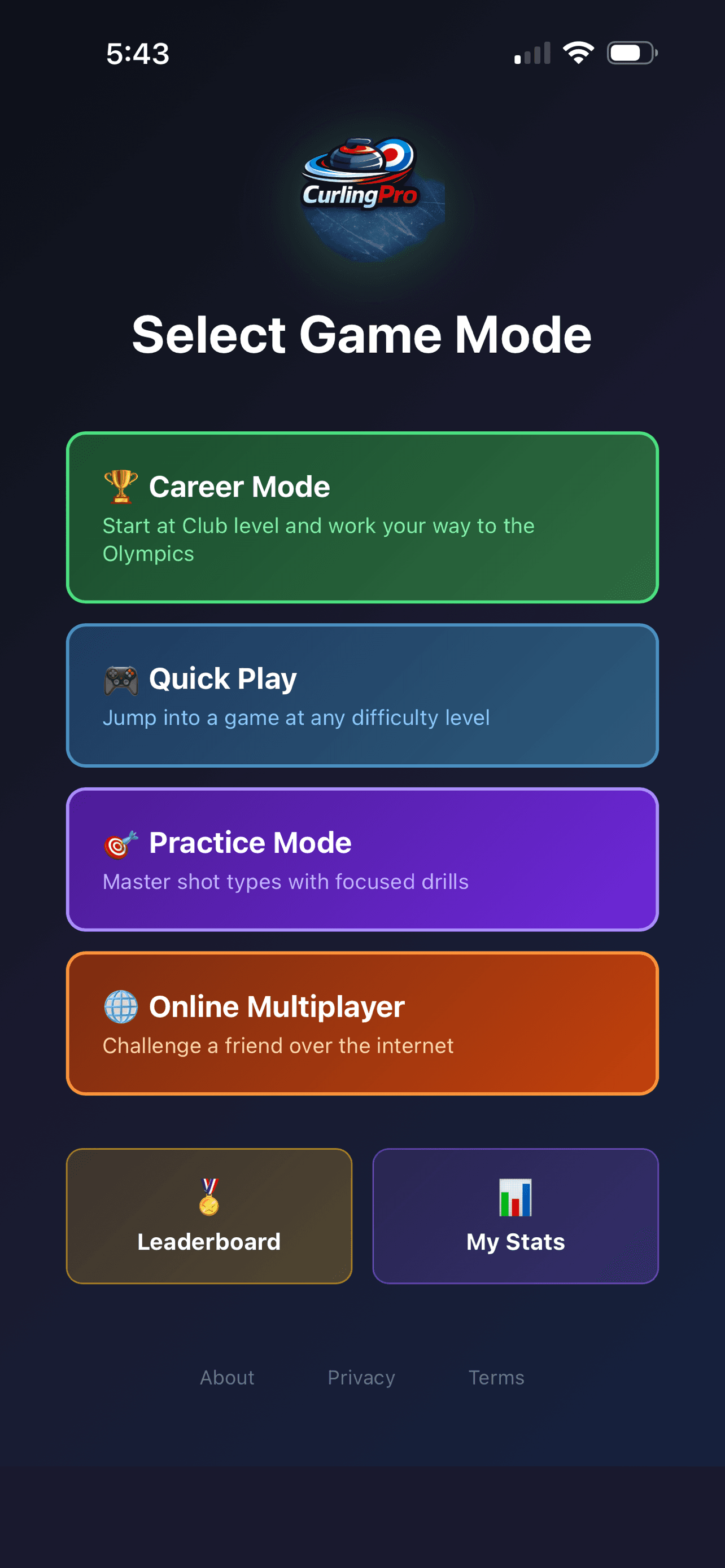Read the Terms
725x1568 pixels.
496,1377
